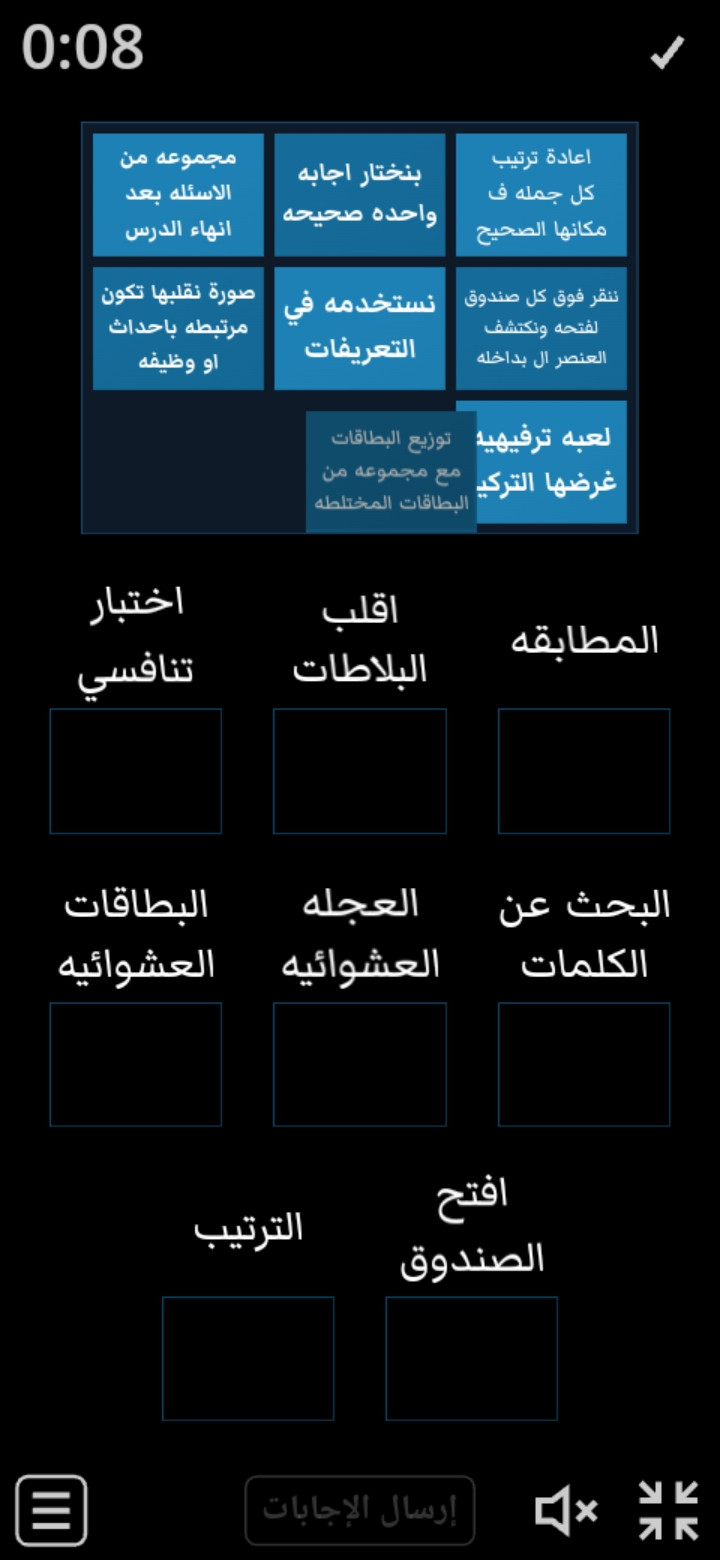Select the tile مجموعه من الاسئله بعد انهاء الدرس
The height and width of the screenshot is (1560, 720).
tap(178, 195)
